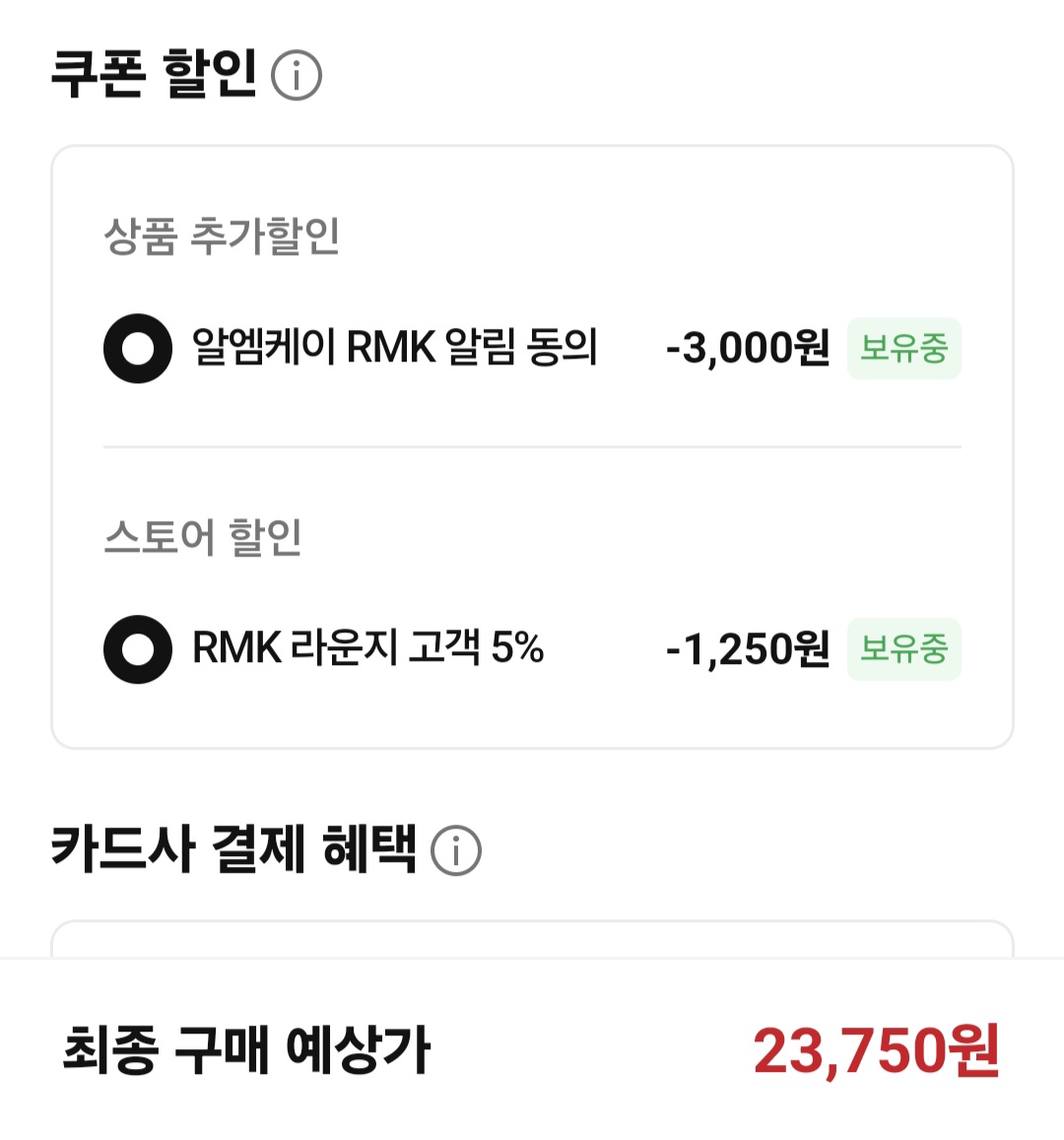Click the filled coupon indicator for 알엠케이 RMK 알림 동의

coord(138,349)
